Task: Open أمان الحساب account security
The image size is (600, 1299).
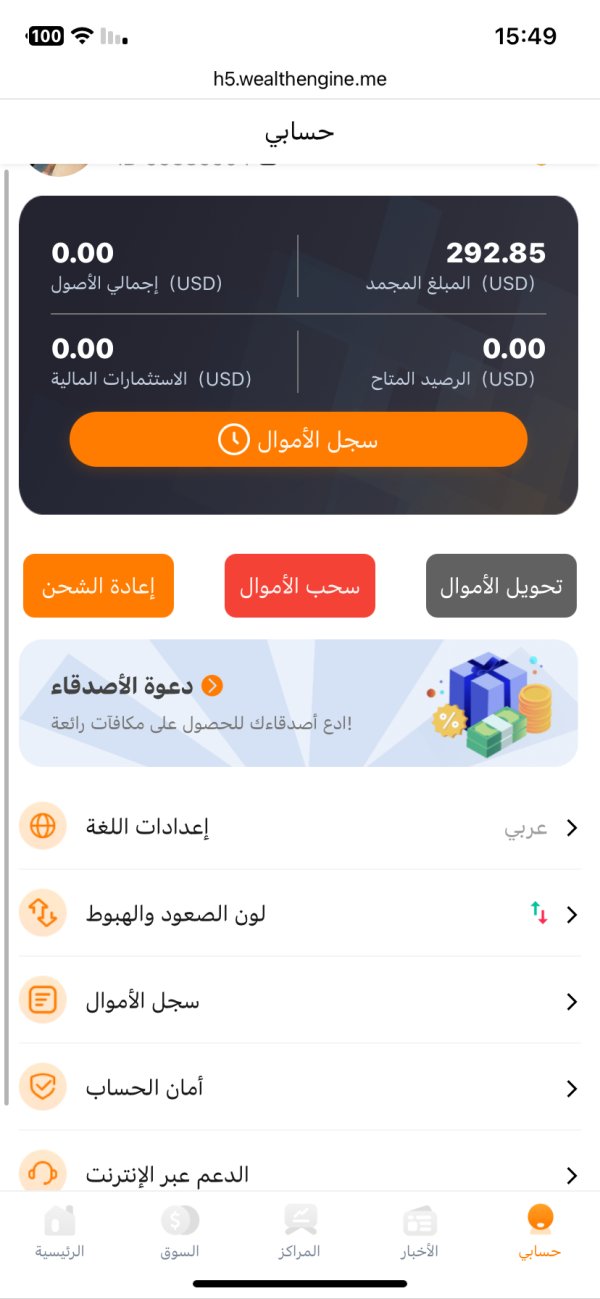Action: click(300, 1088)
